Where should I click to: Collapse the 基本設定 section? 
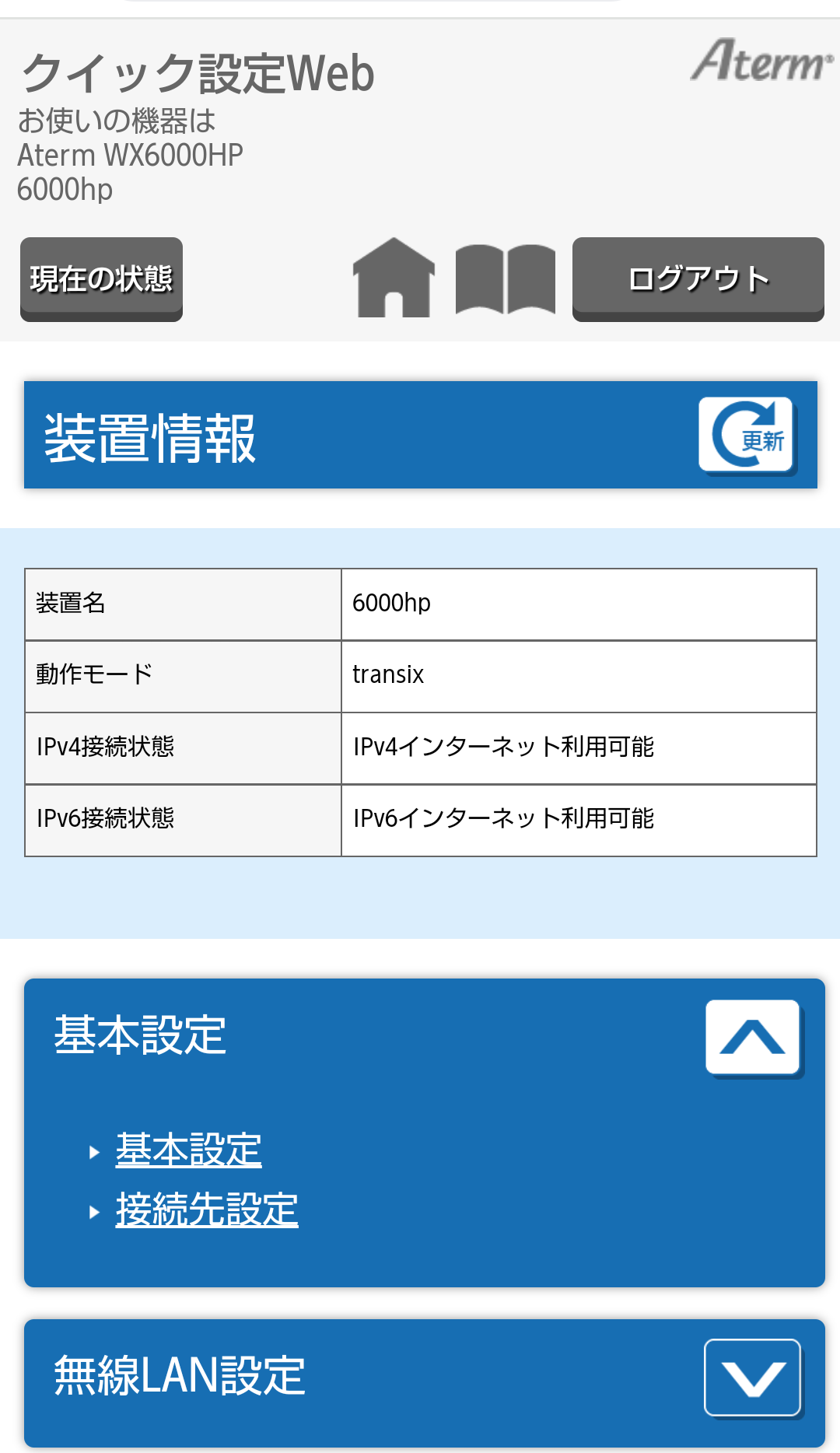pyautogui.click(x=752, y=1038)
